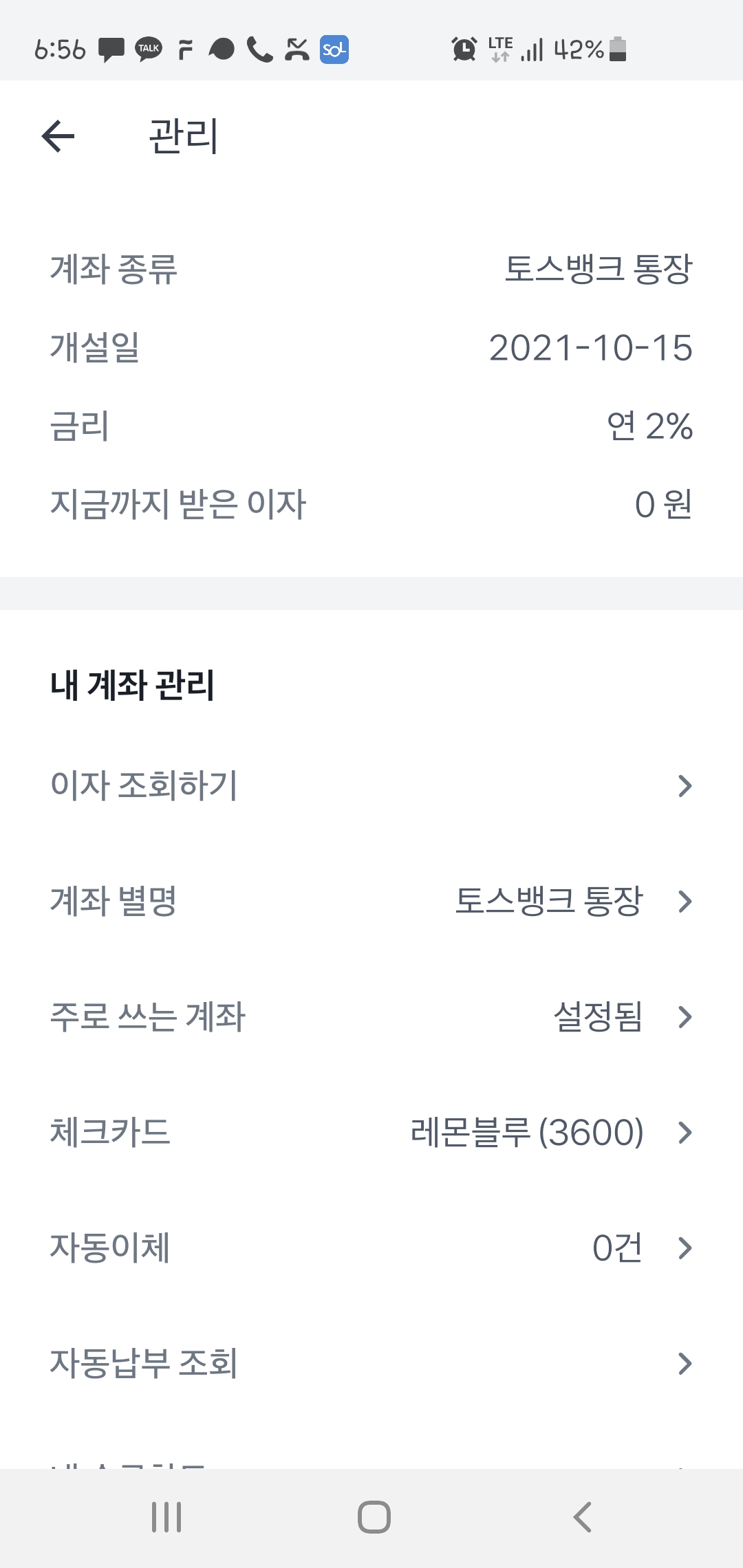Tap the system home button
743x1568 pixels.
[374, 1517]
